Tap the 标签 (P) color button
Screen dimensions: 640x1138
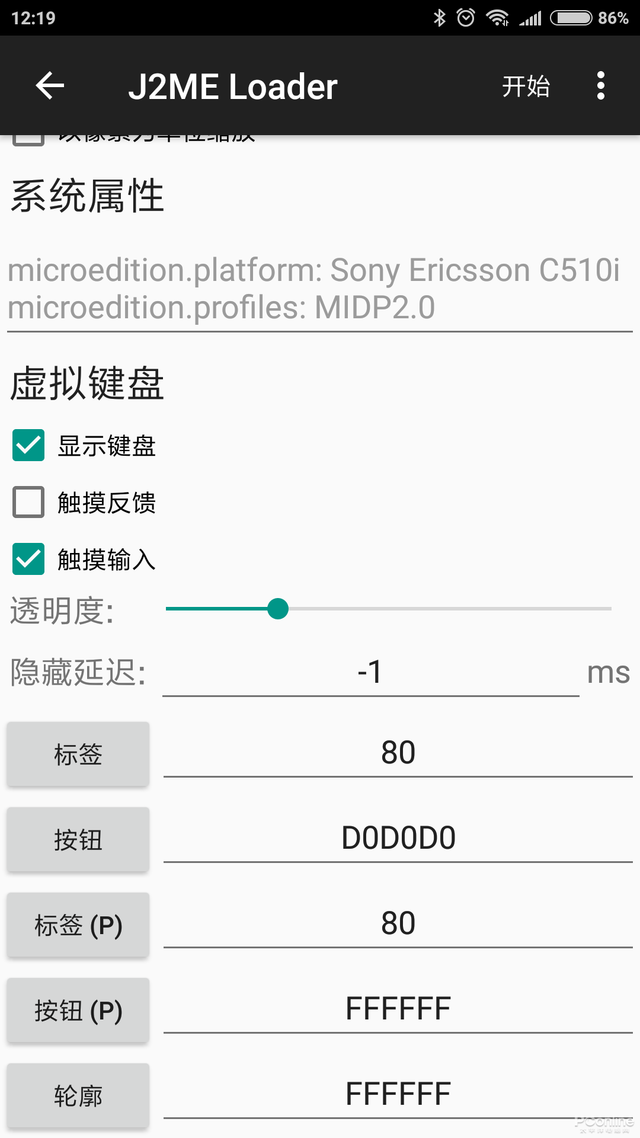click(x=78, y=925)
